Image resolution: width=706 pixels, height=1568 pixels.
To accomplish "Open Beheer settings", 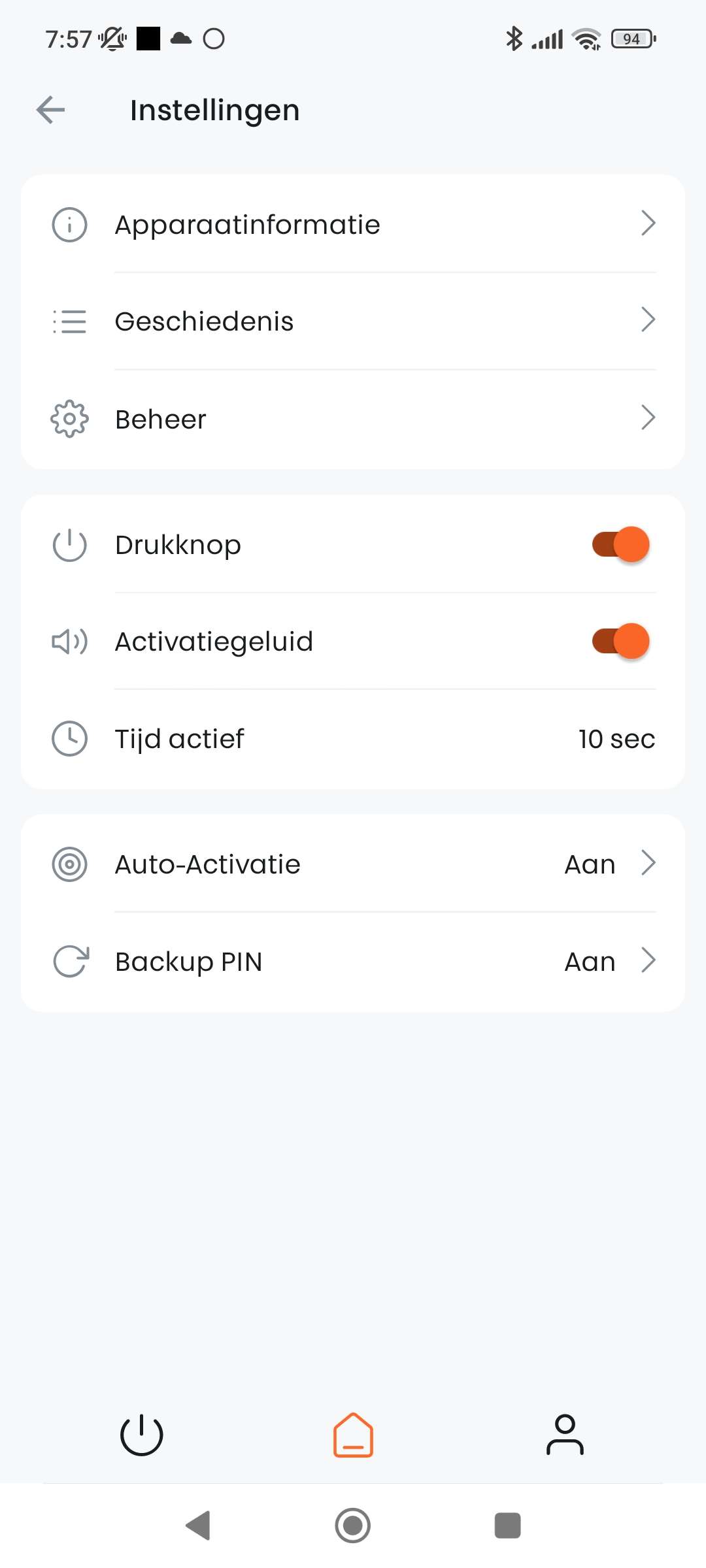I will tap(353, 418).
